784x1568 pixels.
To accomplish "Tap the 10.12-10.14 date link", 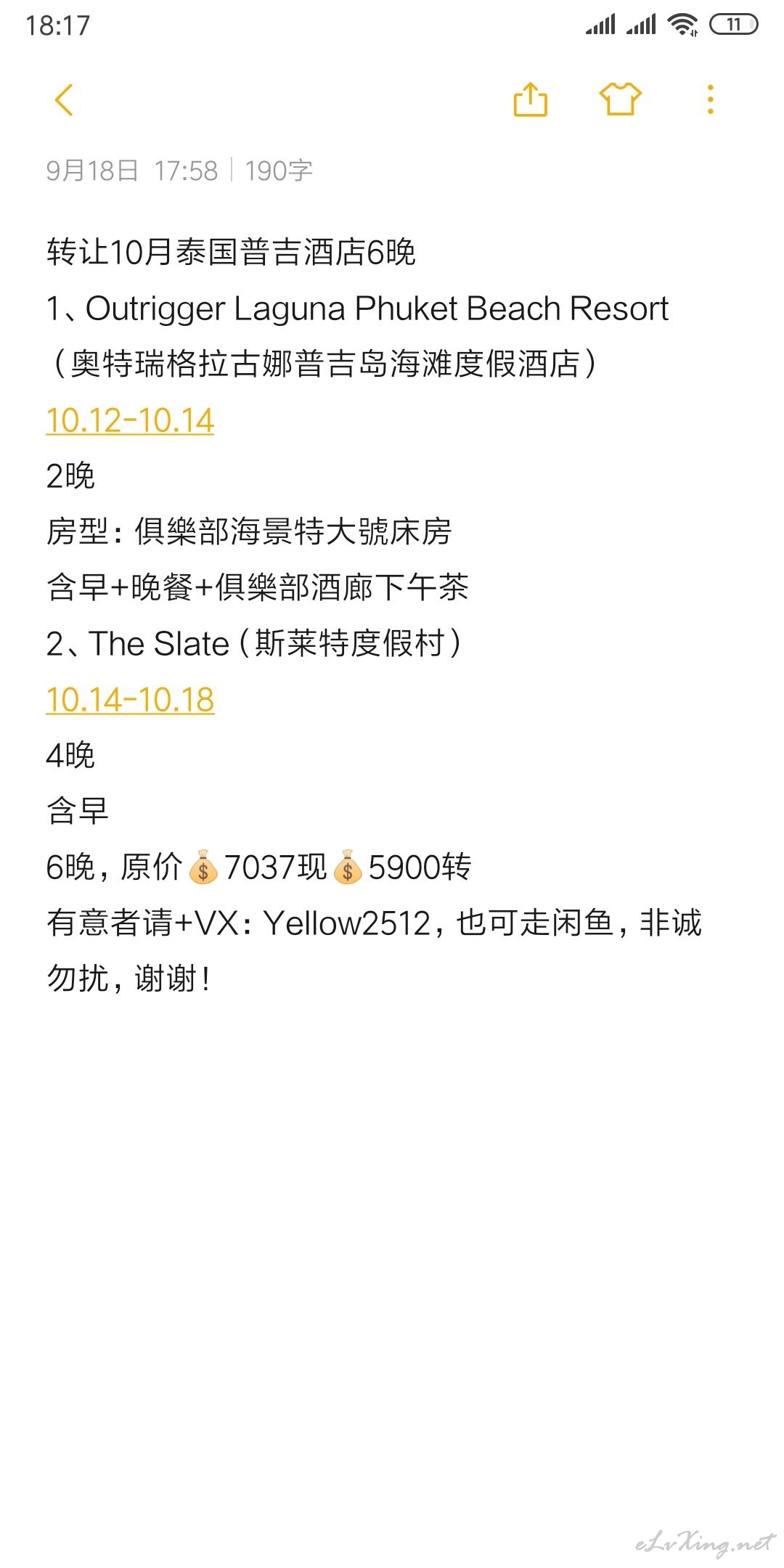I will click(x=130, y=420).
